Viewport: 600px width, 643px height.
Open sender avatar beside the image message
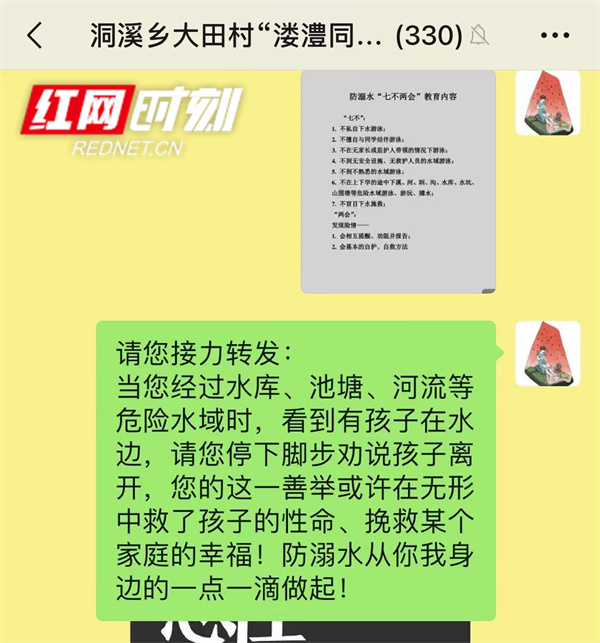click(547, 103)
